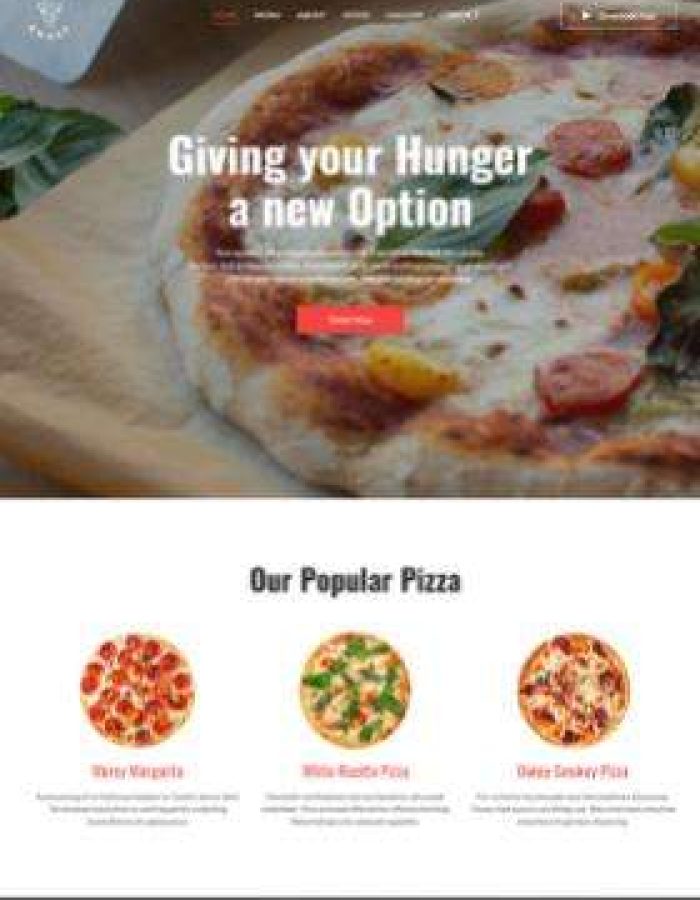The width and height of the screenshot is (700, 900).
Task: Select the highlighted first item in the top menu
Action: [225, 16]
